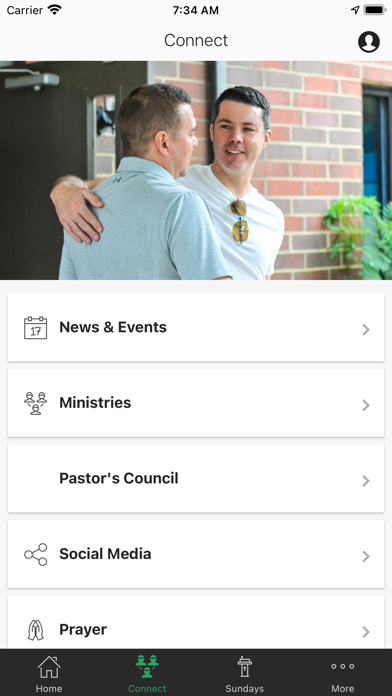Open the profile icon in the header

(368, 42)
